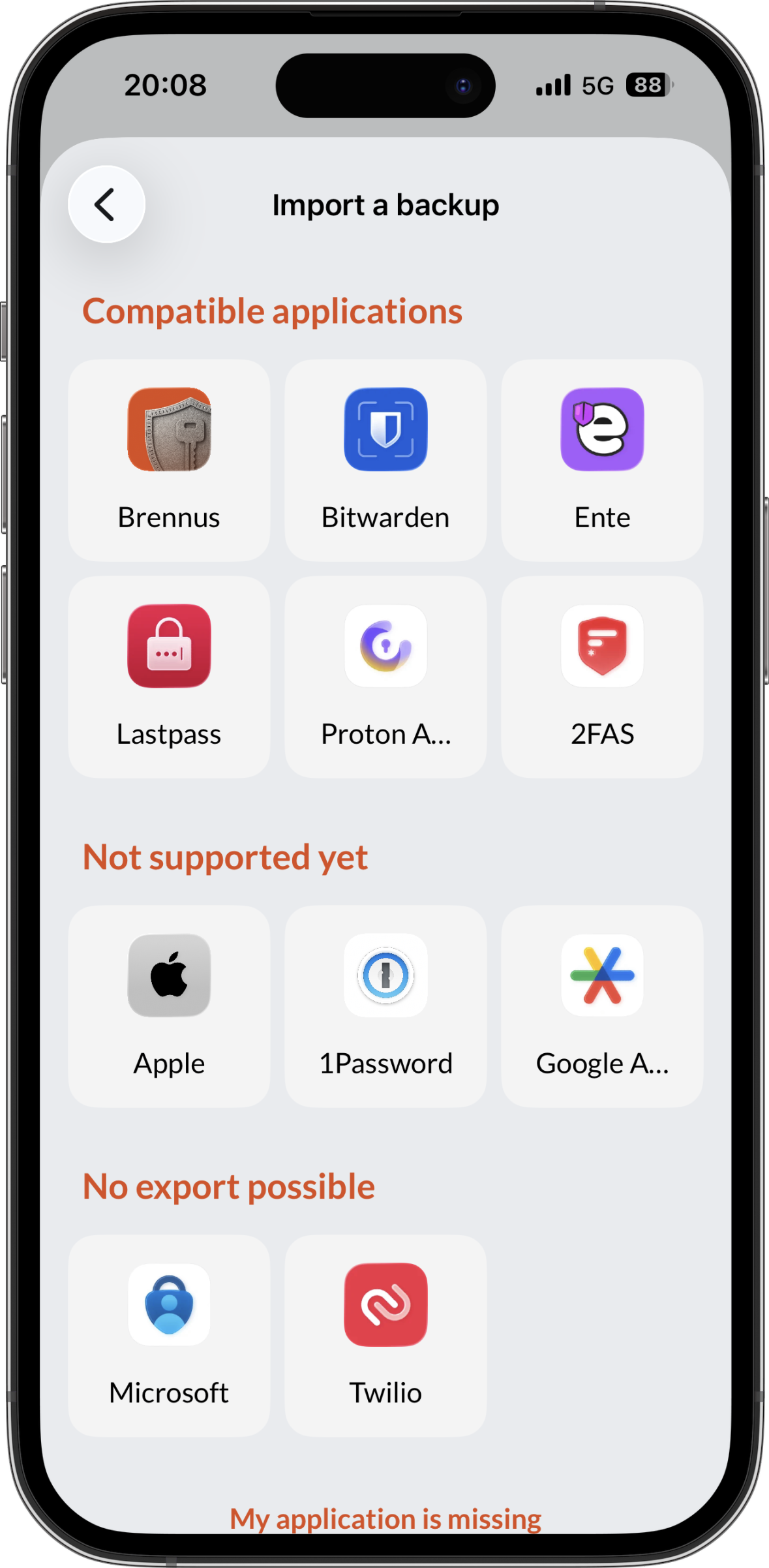The image size is (769, 1568).
Task: Choose Bitwarden to import from
Action: point(385,460)
